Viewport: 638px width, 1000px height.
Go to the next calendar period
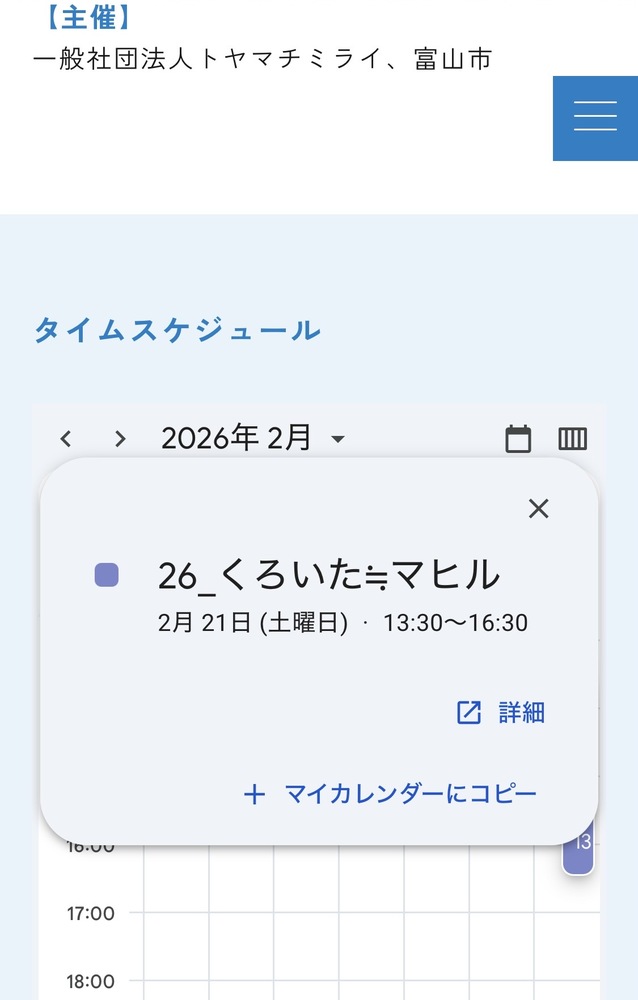point(120,439)
